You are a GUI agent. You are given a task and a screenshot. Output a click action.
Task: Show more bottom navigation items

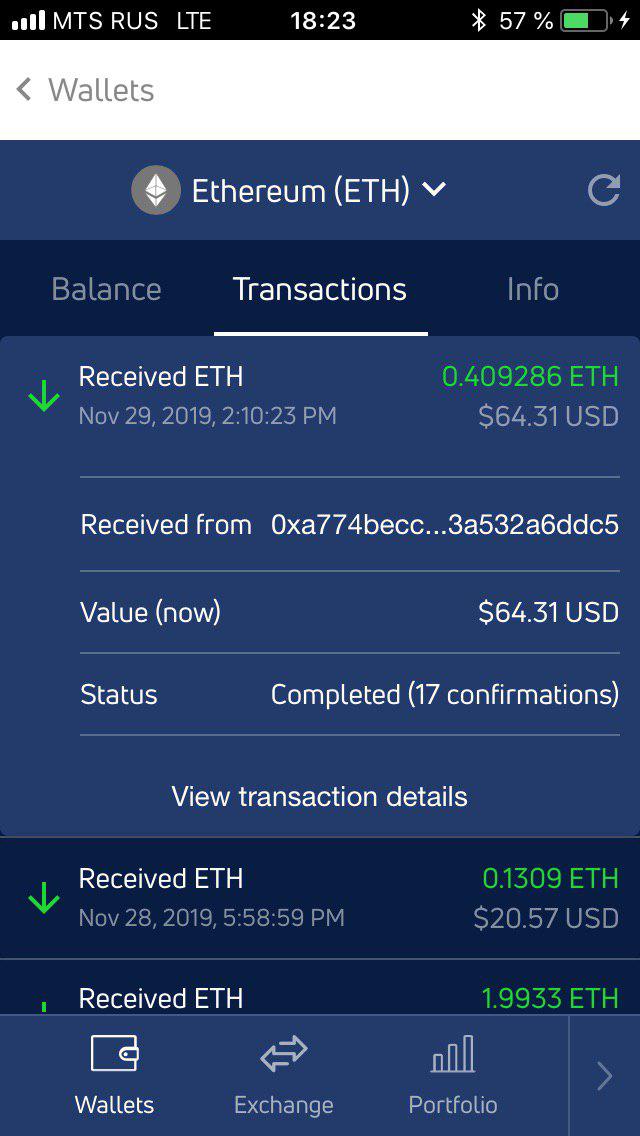[604, 1075]
